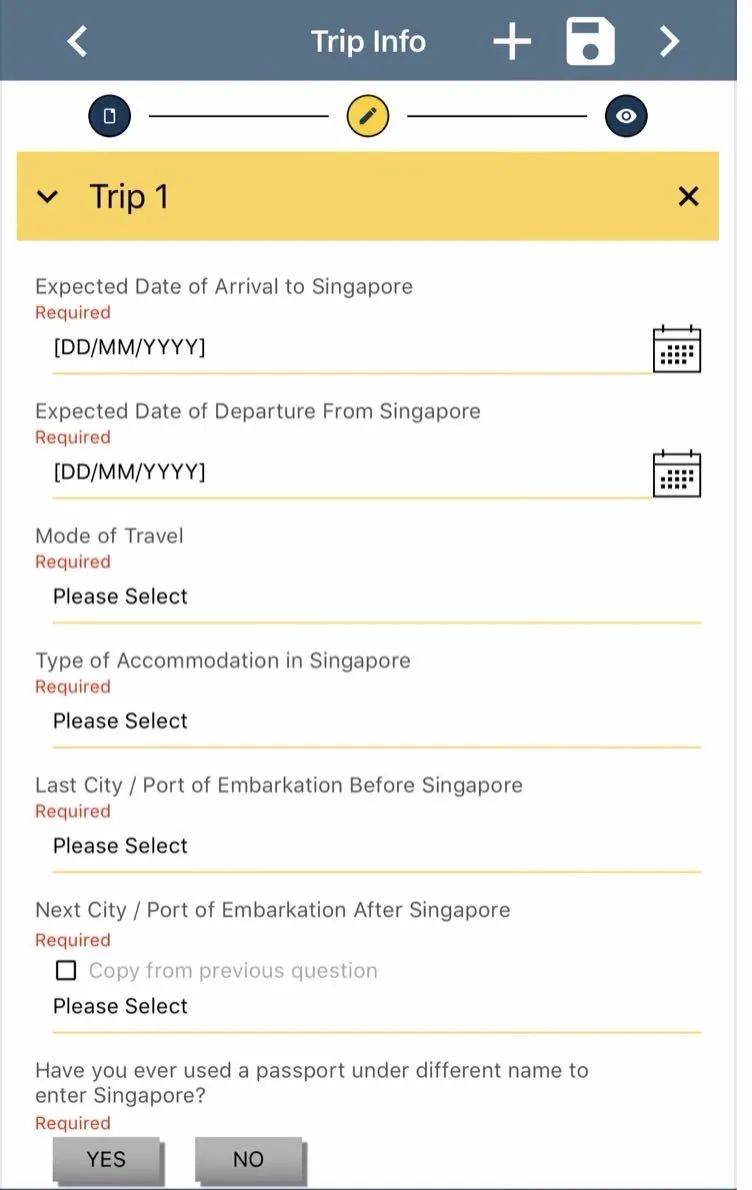
Task: Pick last city before Singapore
Action: (x=376, y=846)
